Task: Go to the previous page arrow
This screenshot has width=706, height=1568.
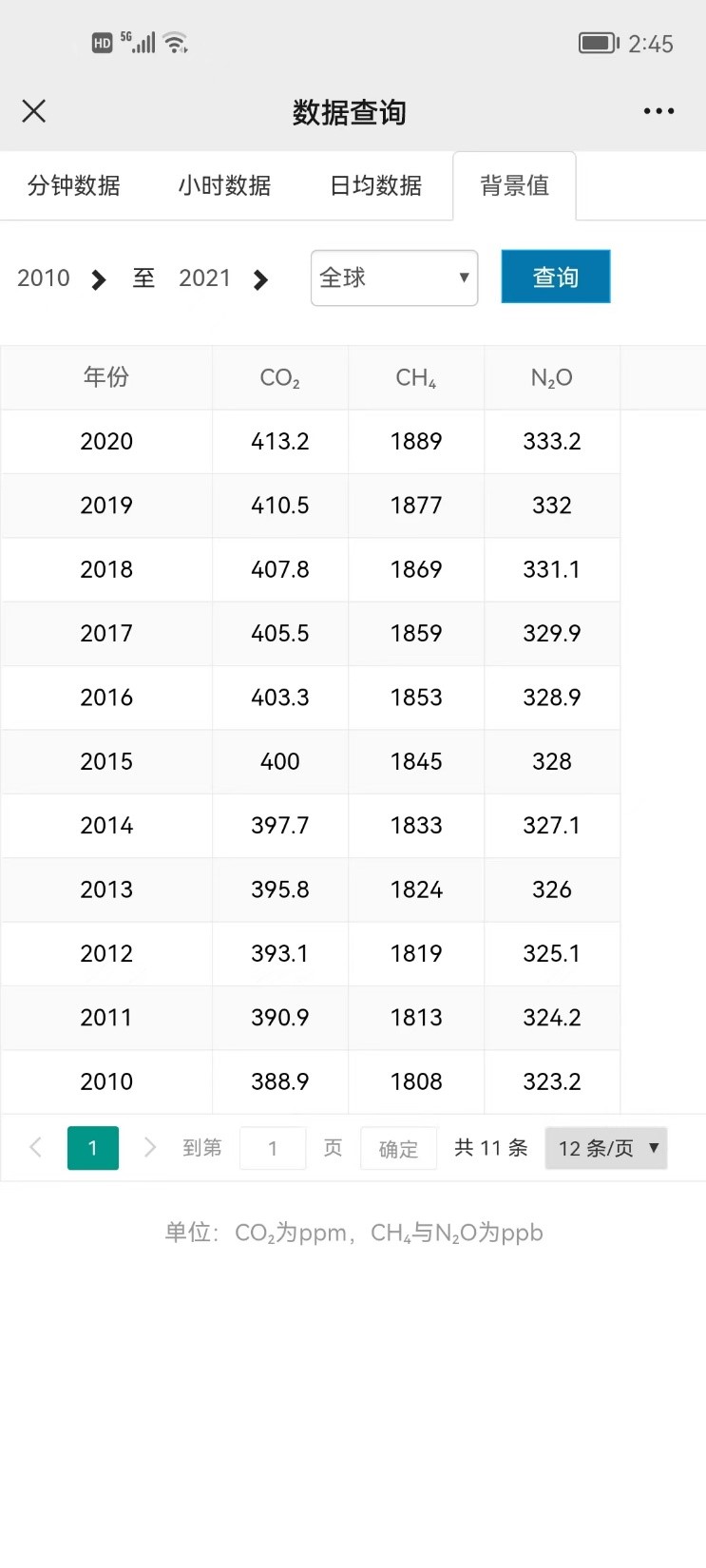Action: tap(36, 1147)
